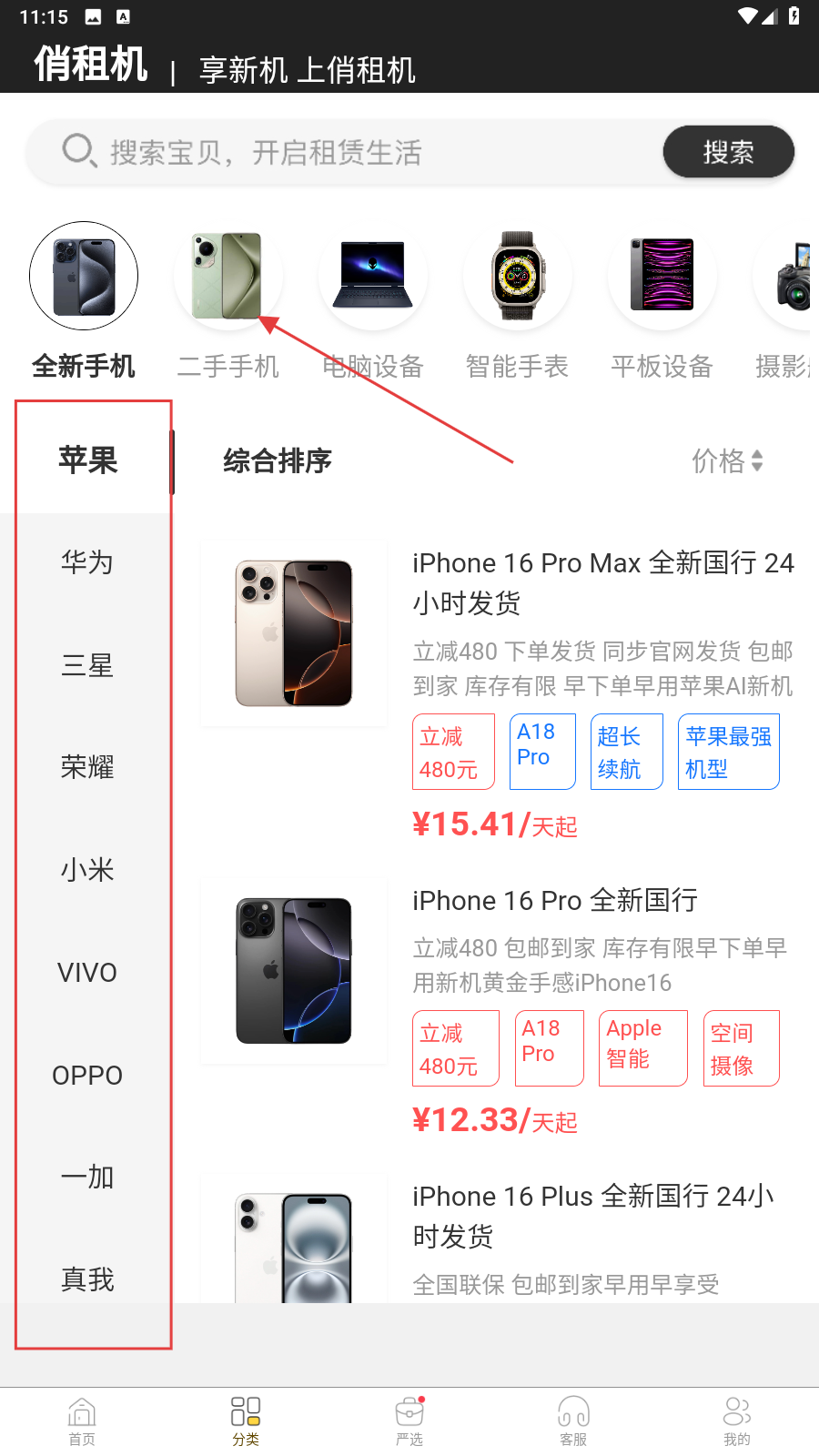This screenshot has height=1456, width=819.
Task: Open the iPhone 16 Pro 全新国行 listing
Action: 555,901
